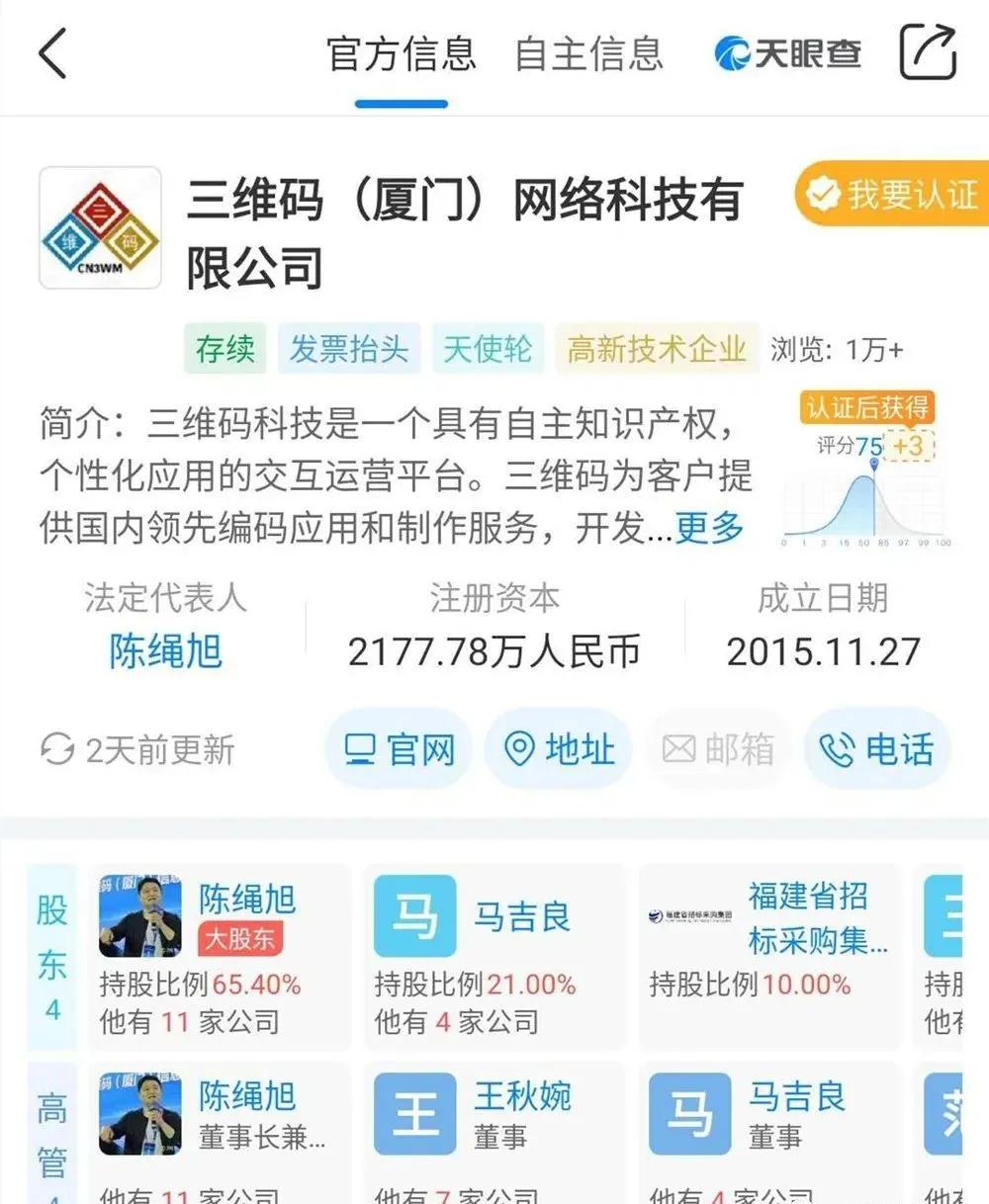The image size is (989, 1204).
Task: Toggle the 天使轮 funding tag
Action: pyautogui.click(x=487, y=349)
